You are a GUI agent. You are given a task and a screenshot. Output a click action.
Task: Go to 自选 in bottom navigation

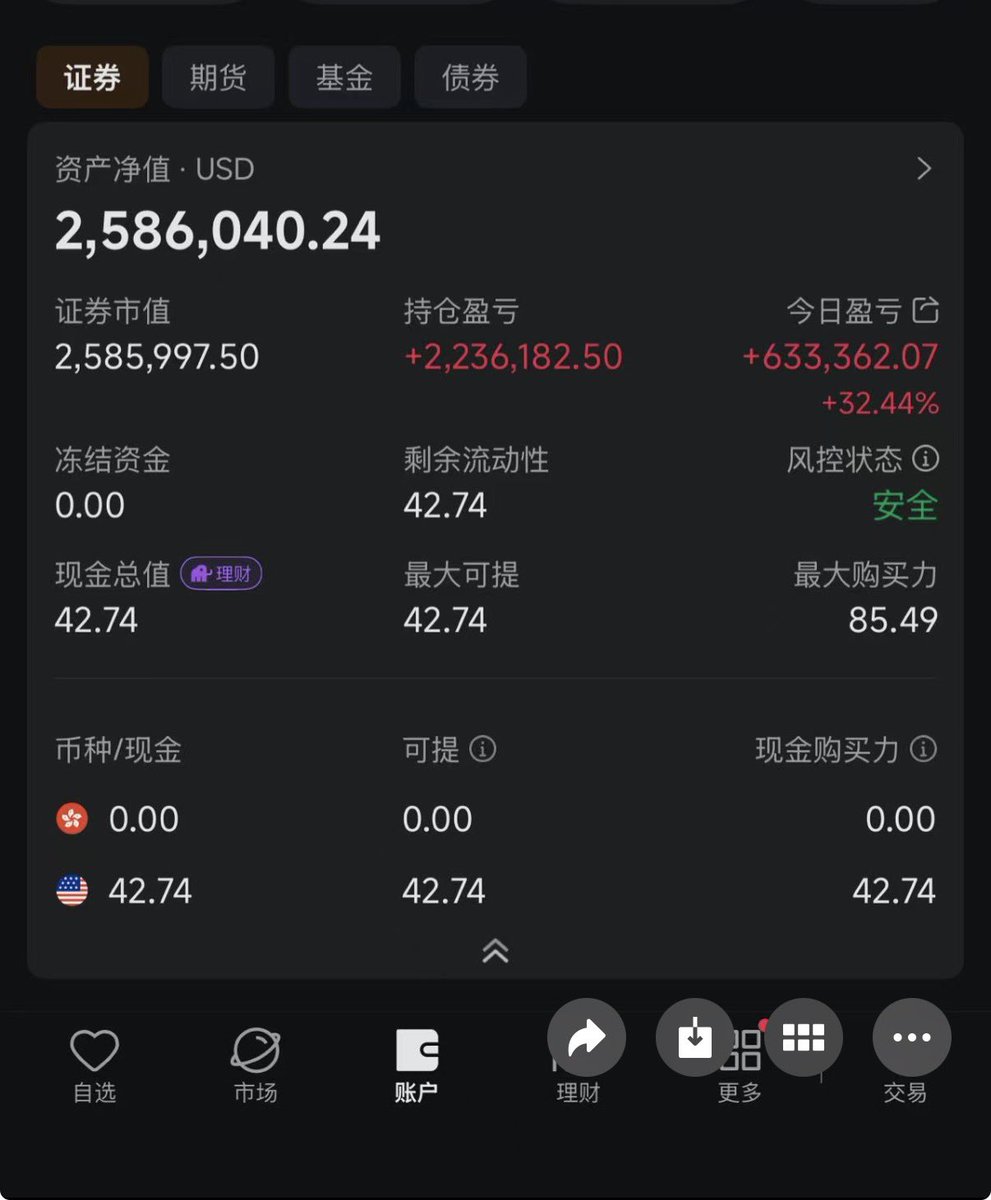coord(95,1066)
